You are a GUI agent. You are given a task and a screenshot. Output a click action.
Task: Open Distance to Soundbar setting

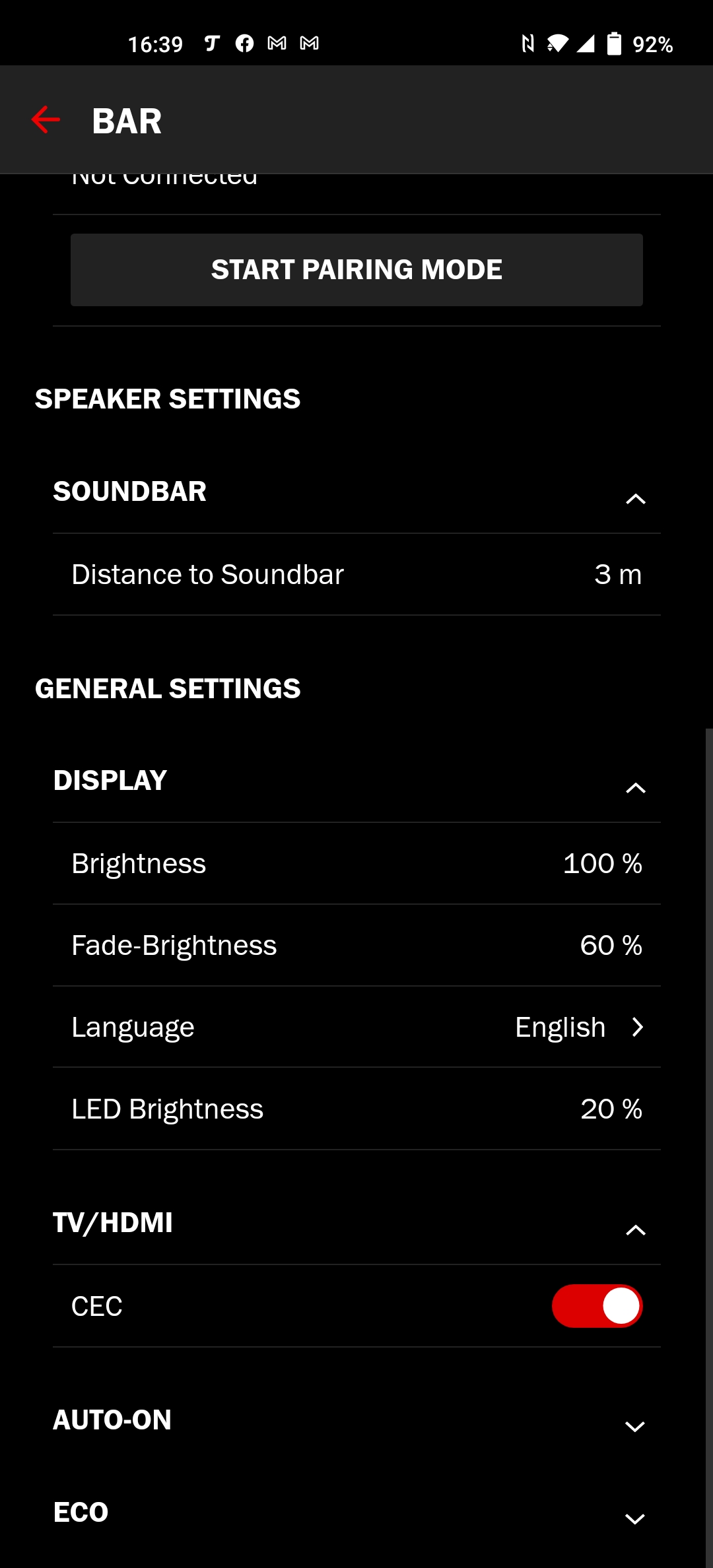click(356, 575)
